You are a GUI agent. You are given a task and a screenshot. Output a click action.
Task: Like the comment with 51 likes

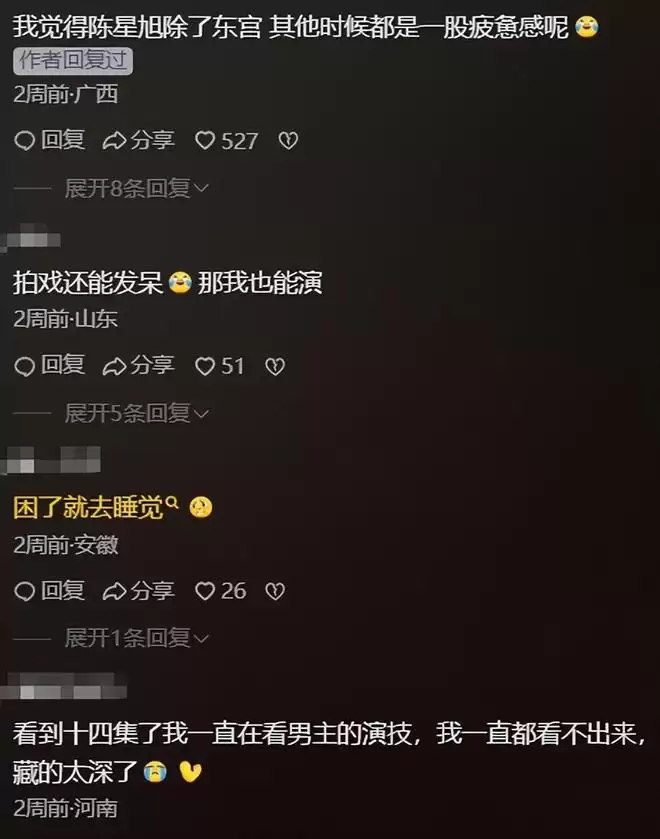pos(205,367)
